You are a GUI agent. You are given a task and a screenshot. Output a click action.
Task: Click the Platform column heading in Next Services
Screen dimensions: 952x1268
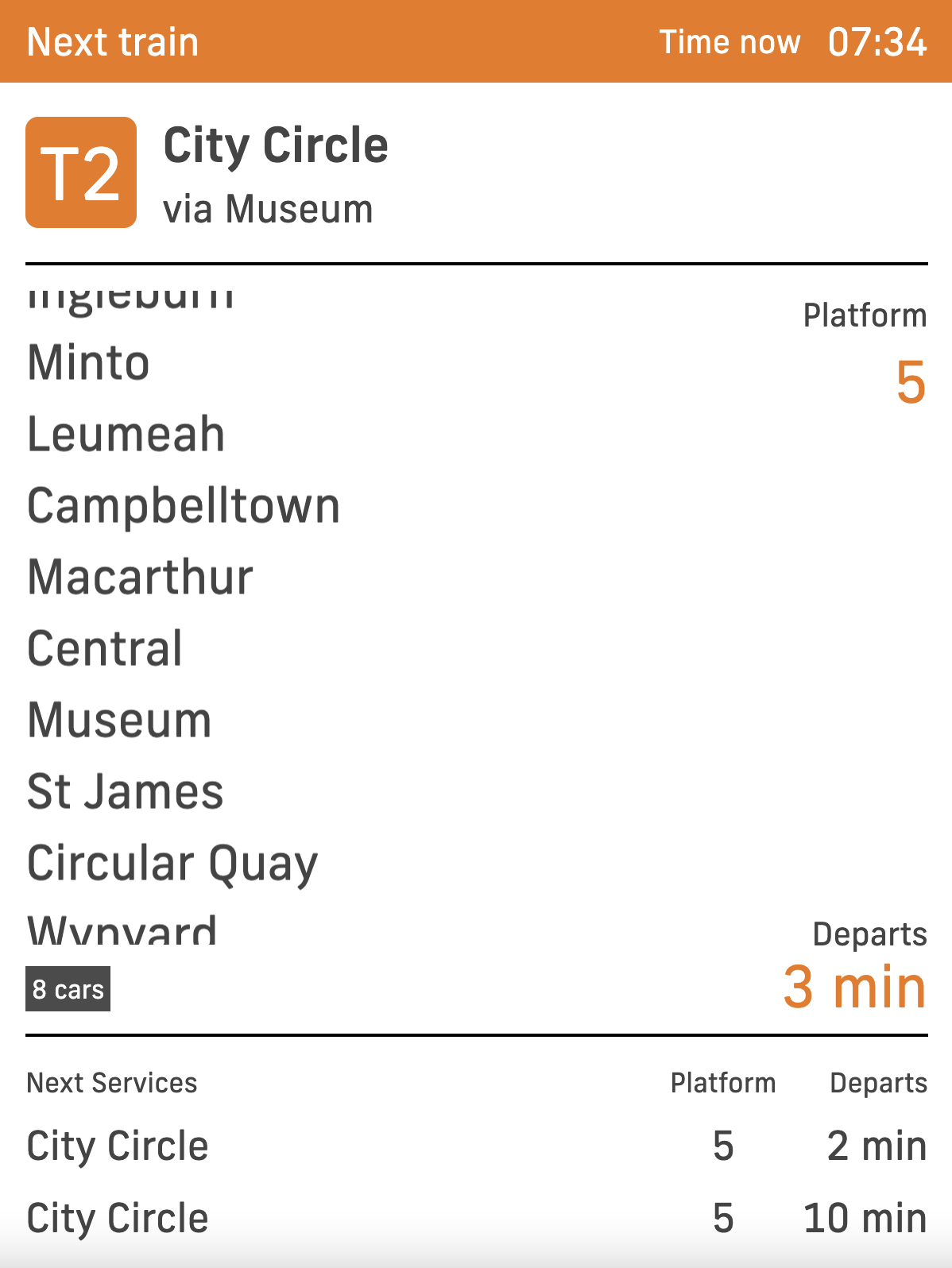pyautogui.click(x=723, y=1082)
